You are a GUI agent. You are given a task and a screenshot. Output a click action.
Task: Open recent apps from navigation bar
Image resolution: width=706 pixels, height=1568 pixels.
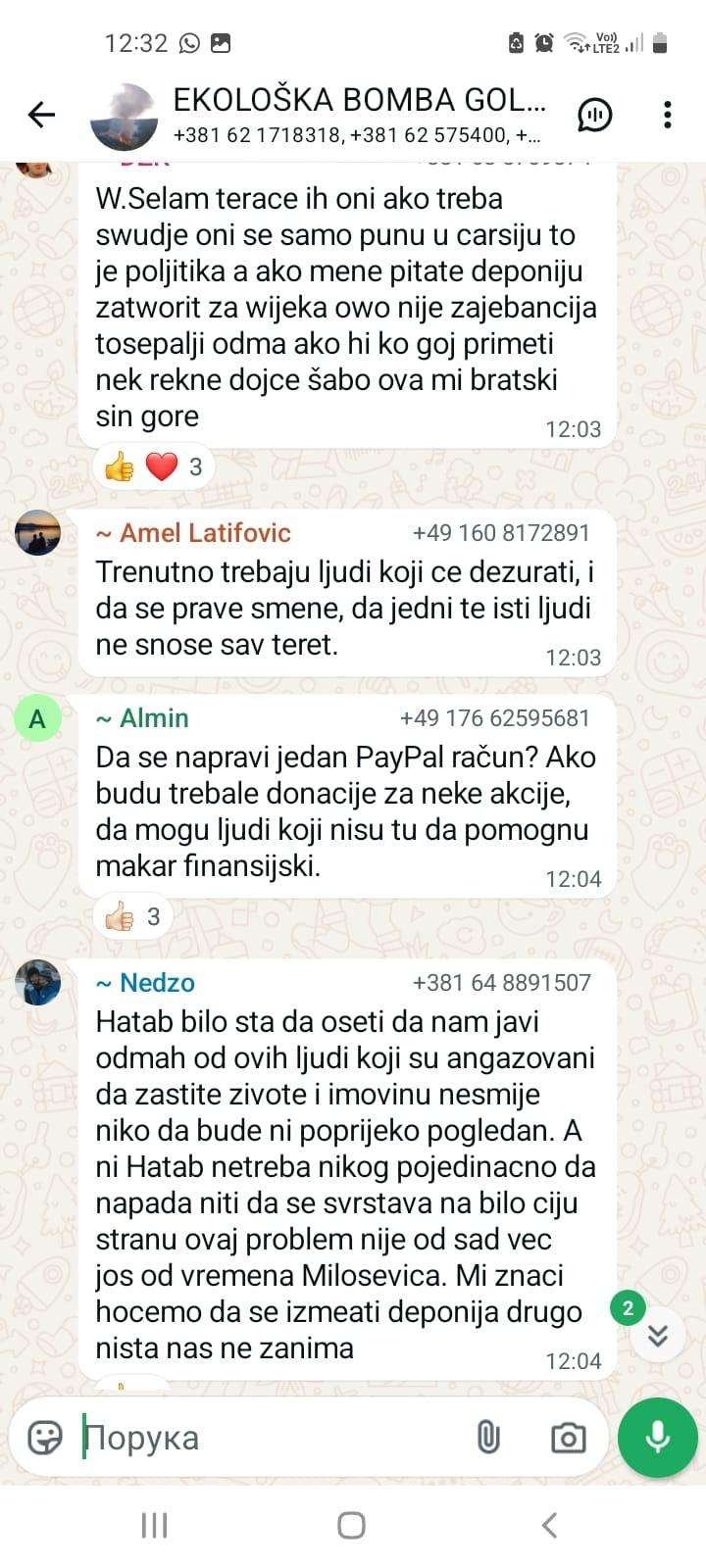pyautogui.click(x=154, y=1525)
